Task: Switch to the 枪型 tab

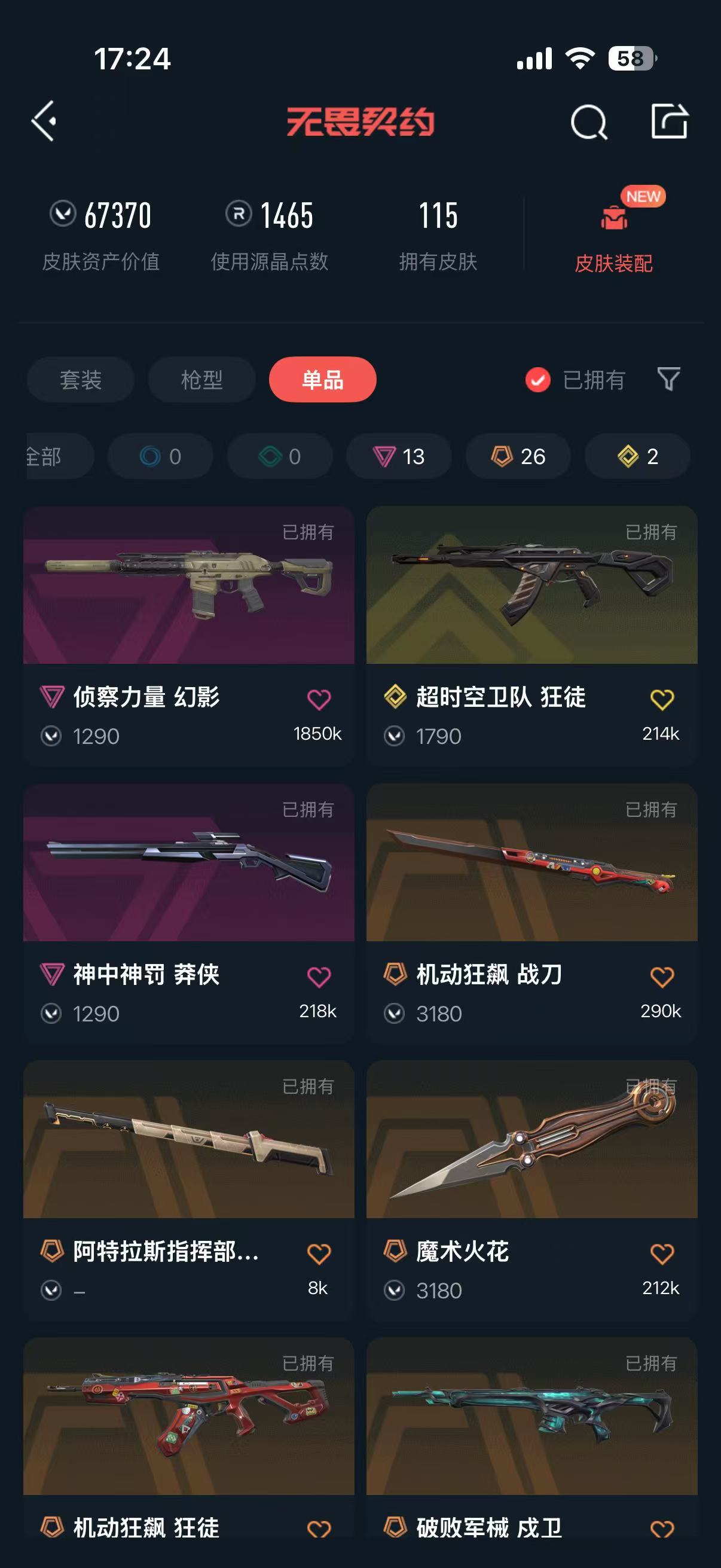Action: (x=201, y=380)
